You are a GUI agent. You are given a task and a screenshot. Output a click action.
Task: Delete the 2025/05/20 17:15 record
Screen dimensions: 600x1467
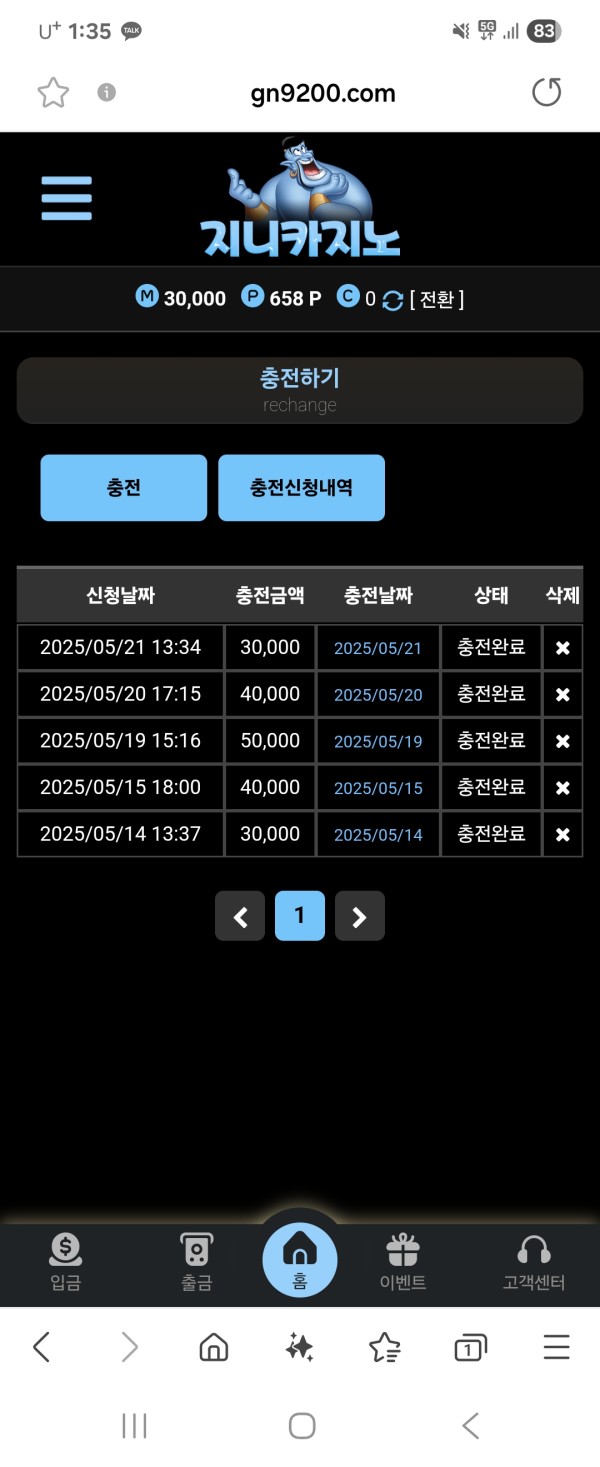pos(562,695)
